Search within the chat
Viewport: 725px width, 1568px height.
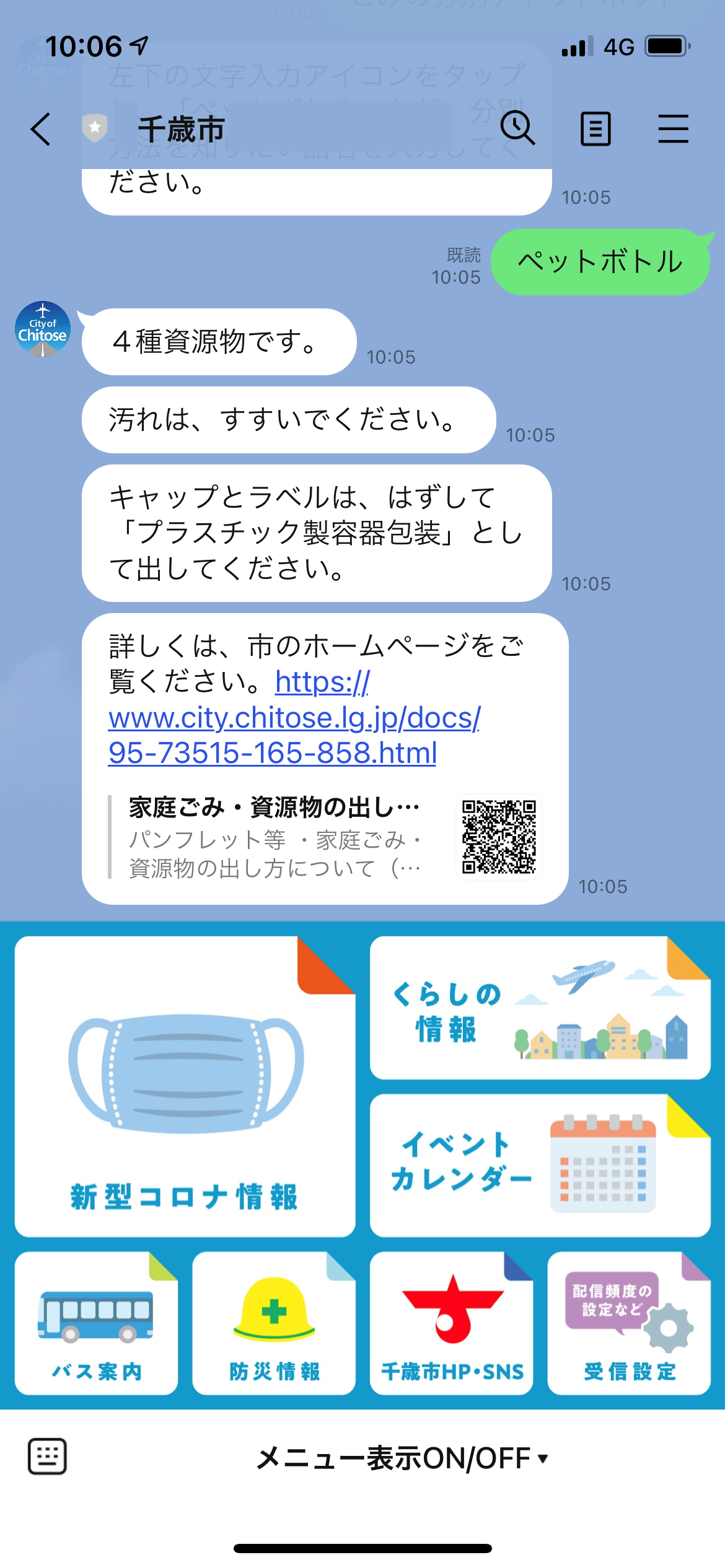click(517, 128)
